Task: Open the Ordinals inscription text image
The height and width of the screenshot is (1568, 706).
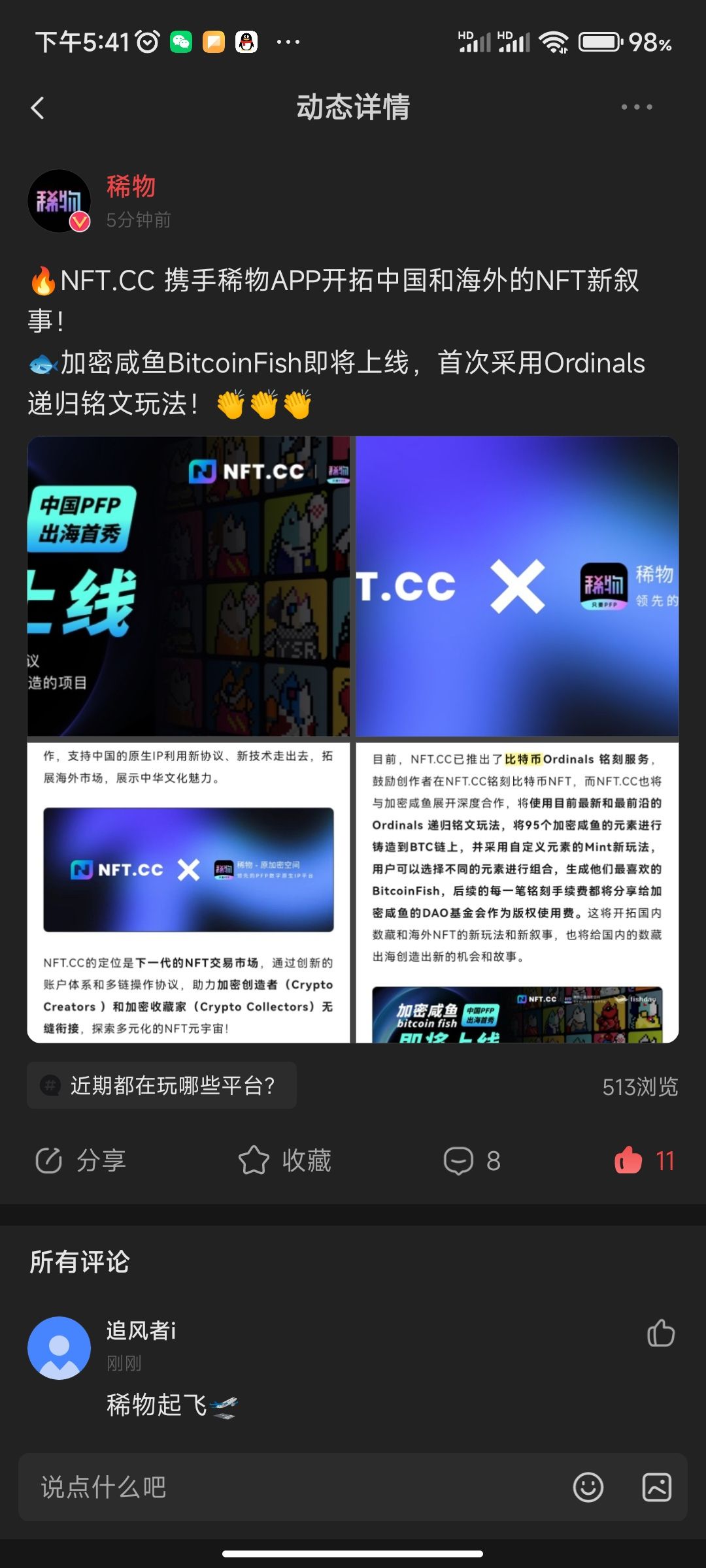Action: (517, 892)
